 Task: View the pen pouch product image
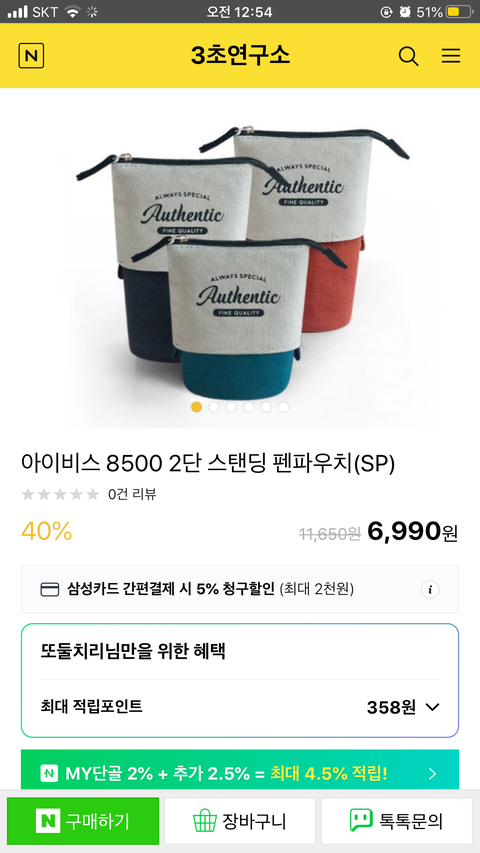pyautogui.click(x=240, y=258)
